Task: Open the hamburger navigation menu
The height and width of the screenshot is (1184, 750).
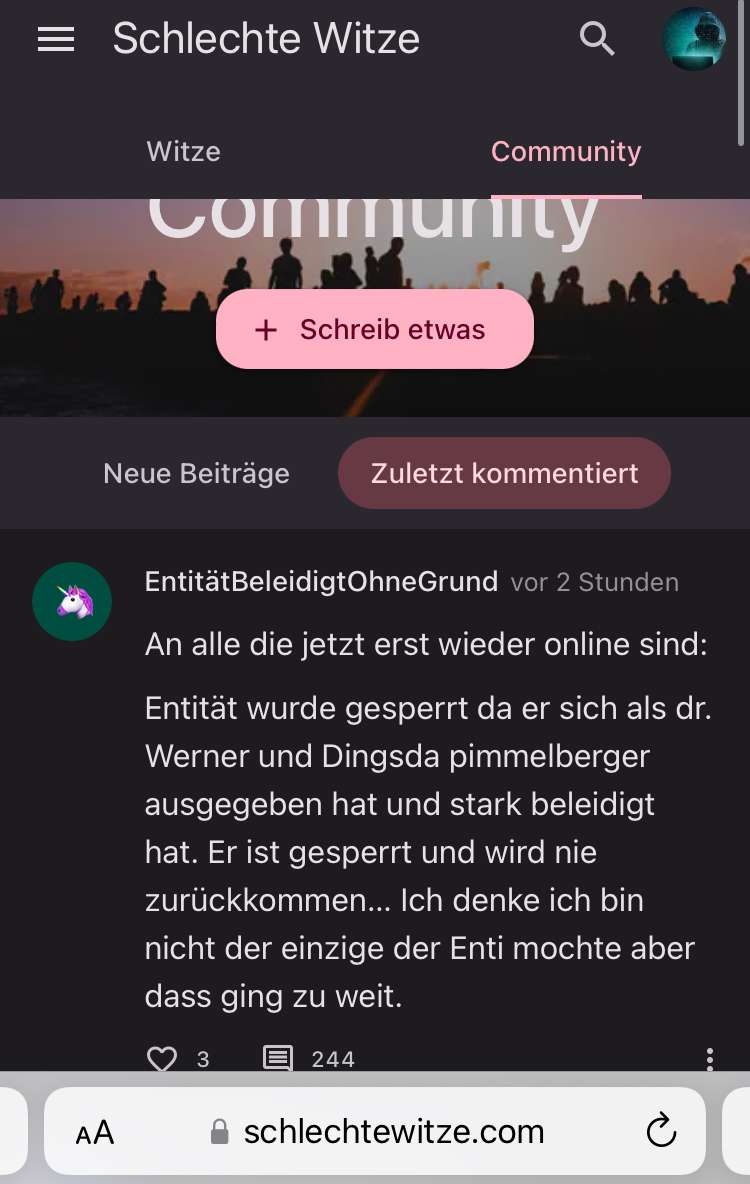Action: 56,39
